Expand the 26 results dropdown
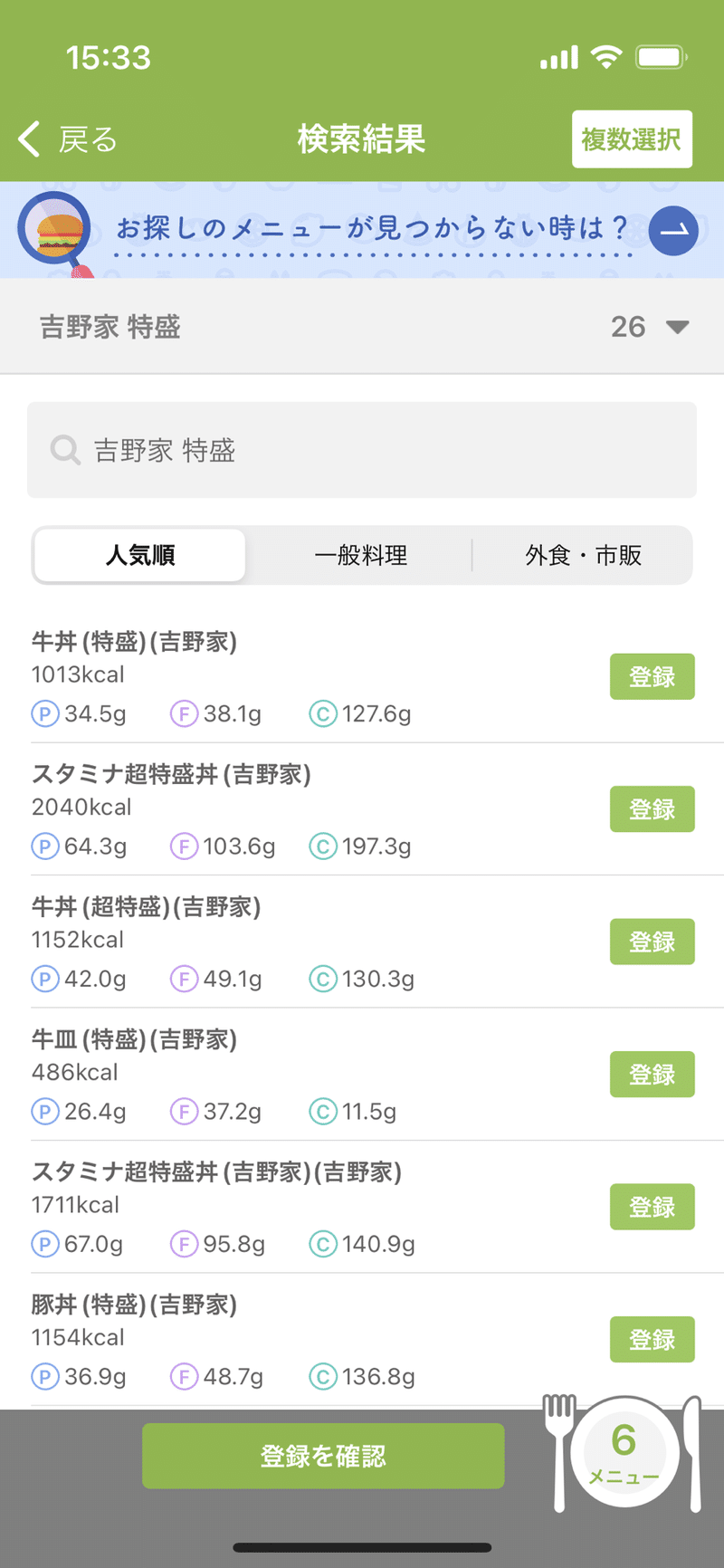 [x=649, y=327]
